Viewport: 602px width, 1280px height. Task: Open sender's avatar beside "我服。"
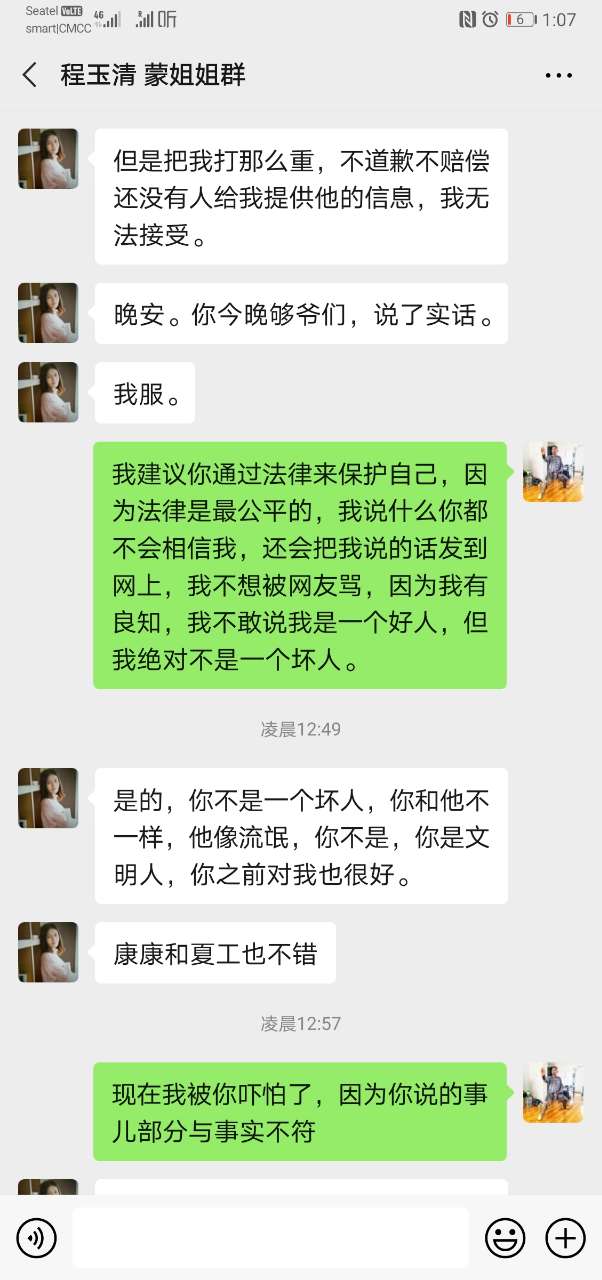(48, 392)
